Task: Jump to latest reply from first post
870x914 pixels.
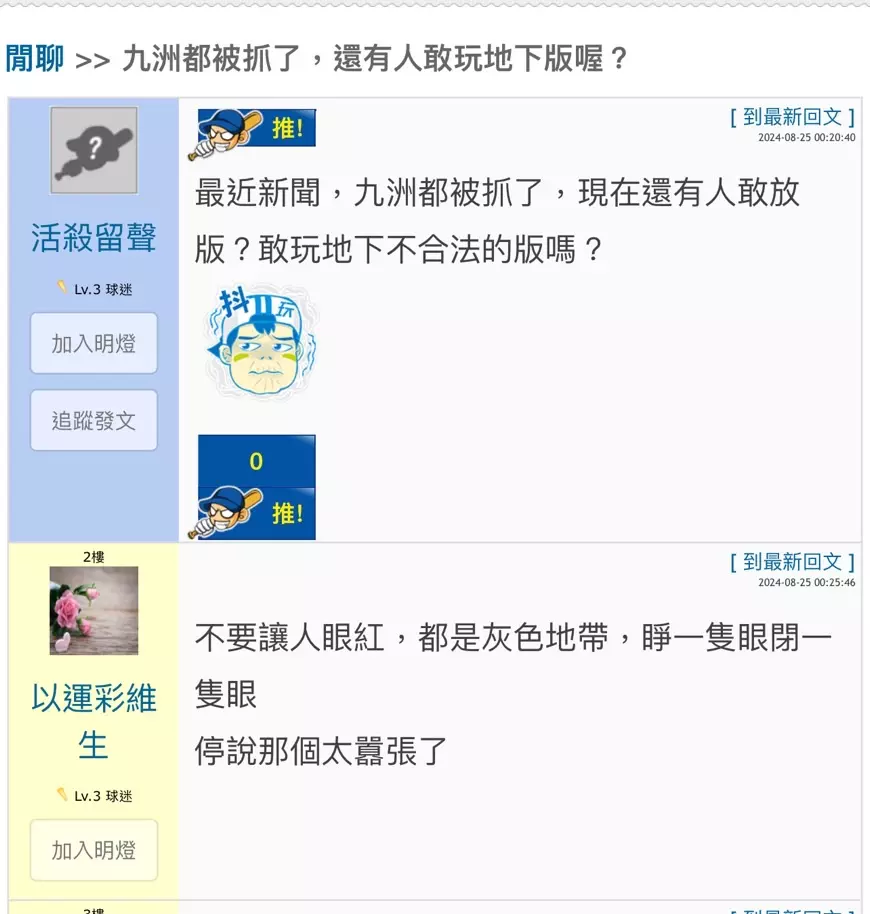Action: [792, 117]
